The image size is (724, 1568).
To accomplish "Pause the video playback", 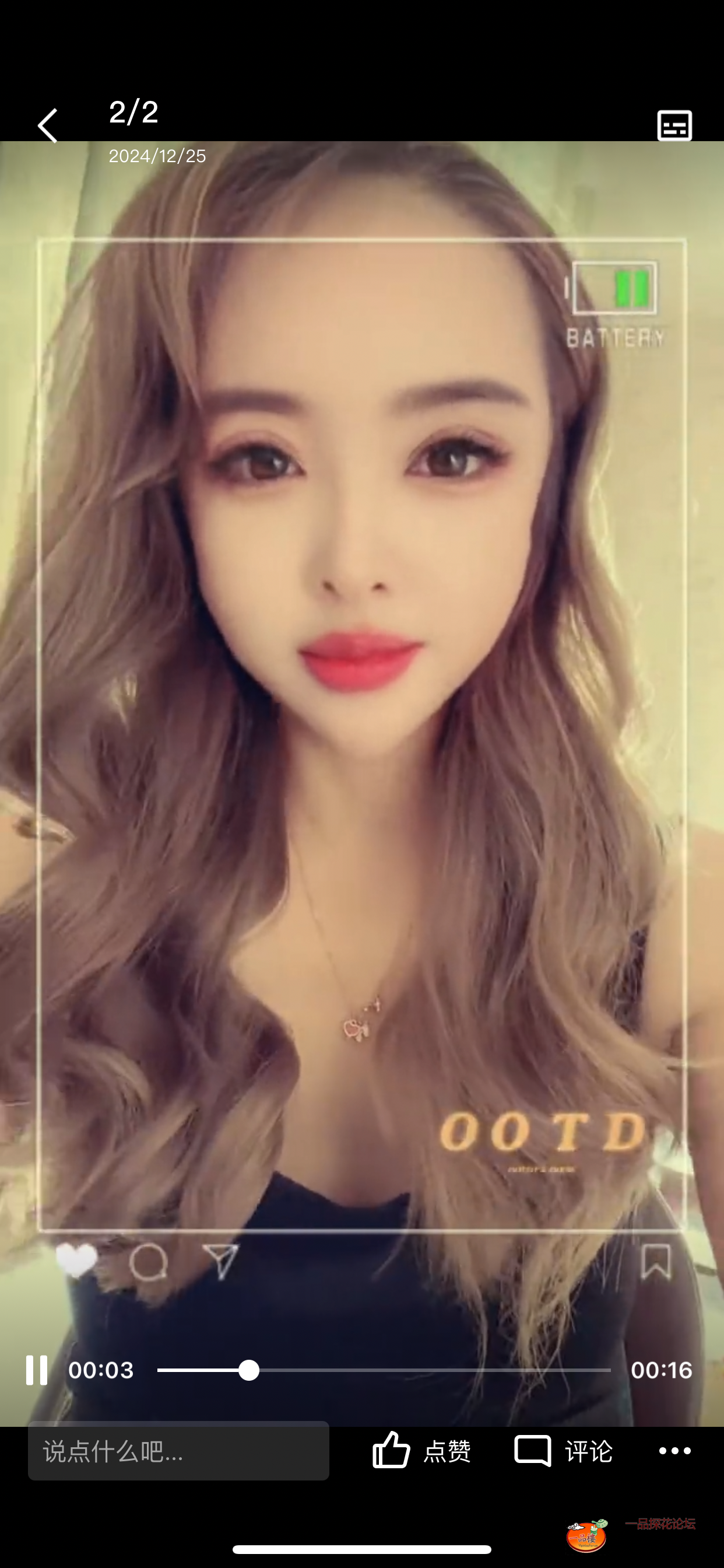I will tap(37, 1370).
